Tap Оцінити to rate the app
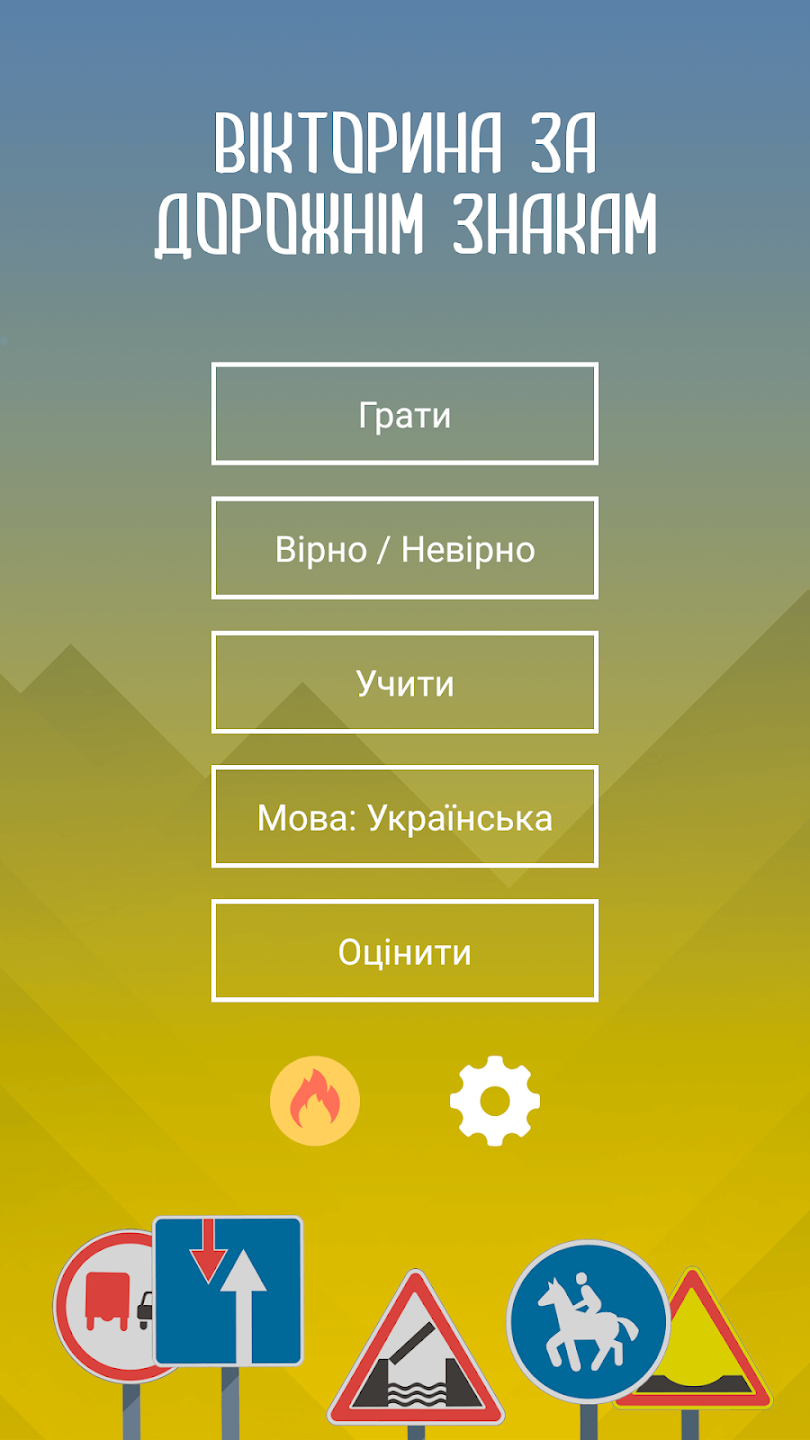Image resolution: width=810 pixels, height=1440 pixels. pos(404,951)
